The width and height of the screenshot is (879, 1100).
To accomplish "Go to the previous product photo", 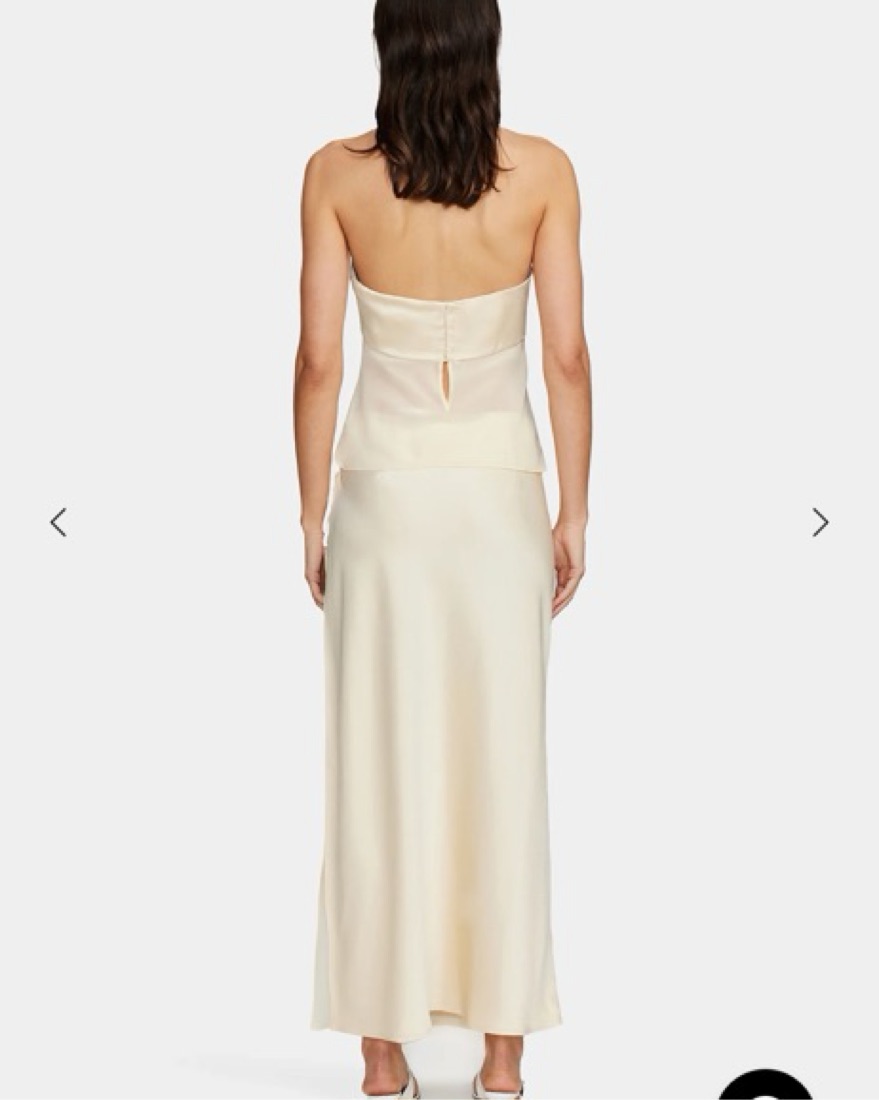I will pos(58,522).
